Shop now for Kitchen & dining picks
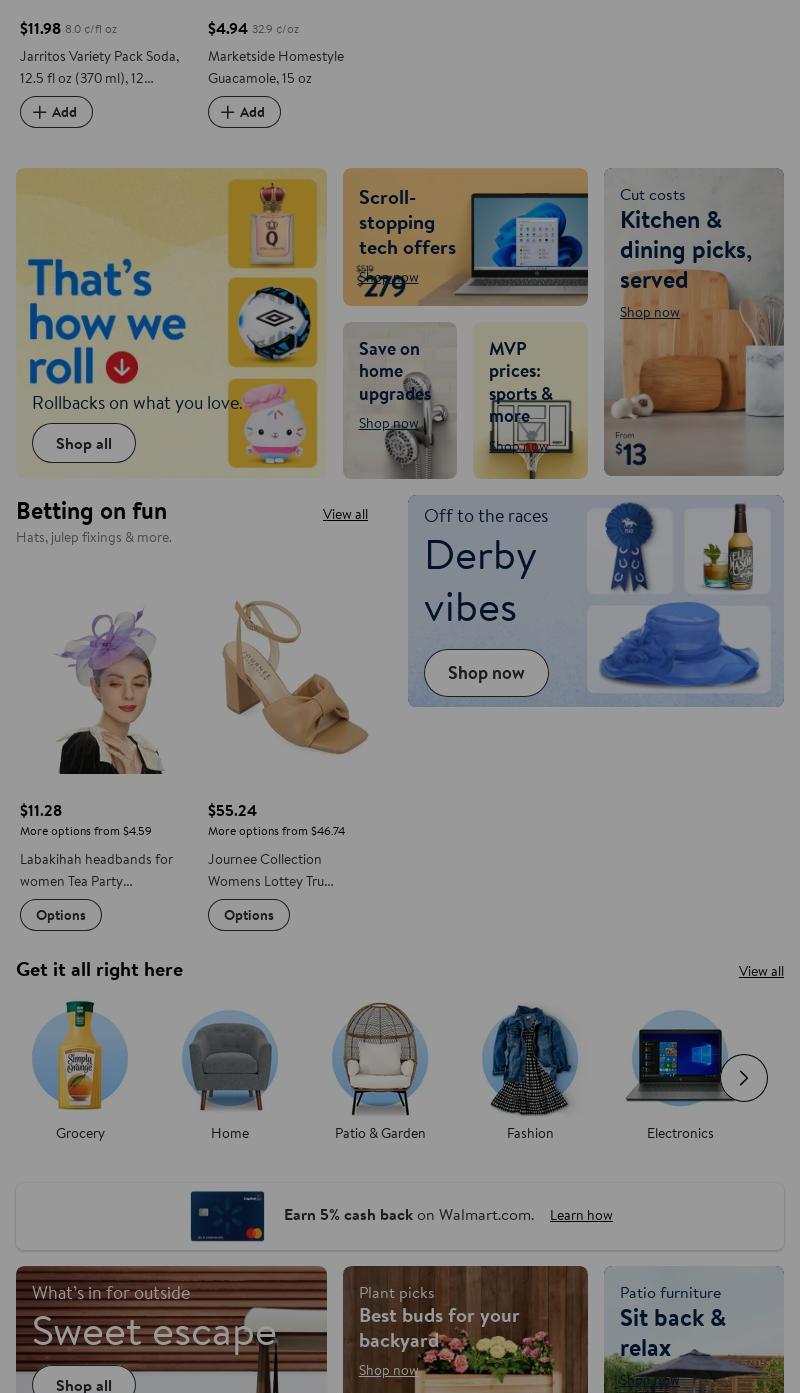Screen dimensions: 800x1393 click(649, 312)
